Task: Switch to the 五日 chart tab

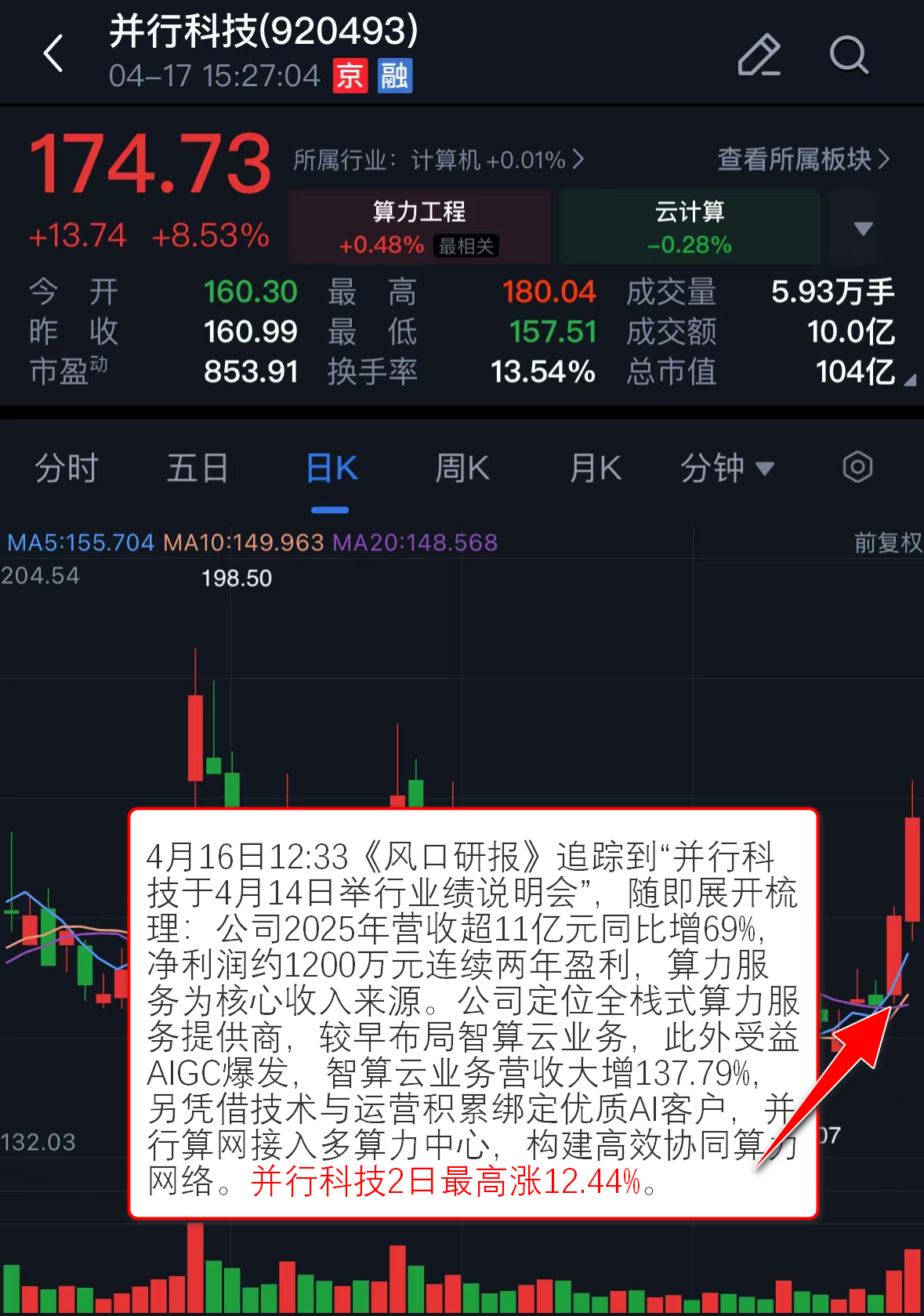Action: click(x=197, y=469)
